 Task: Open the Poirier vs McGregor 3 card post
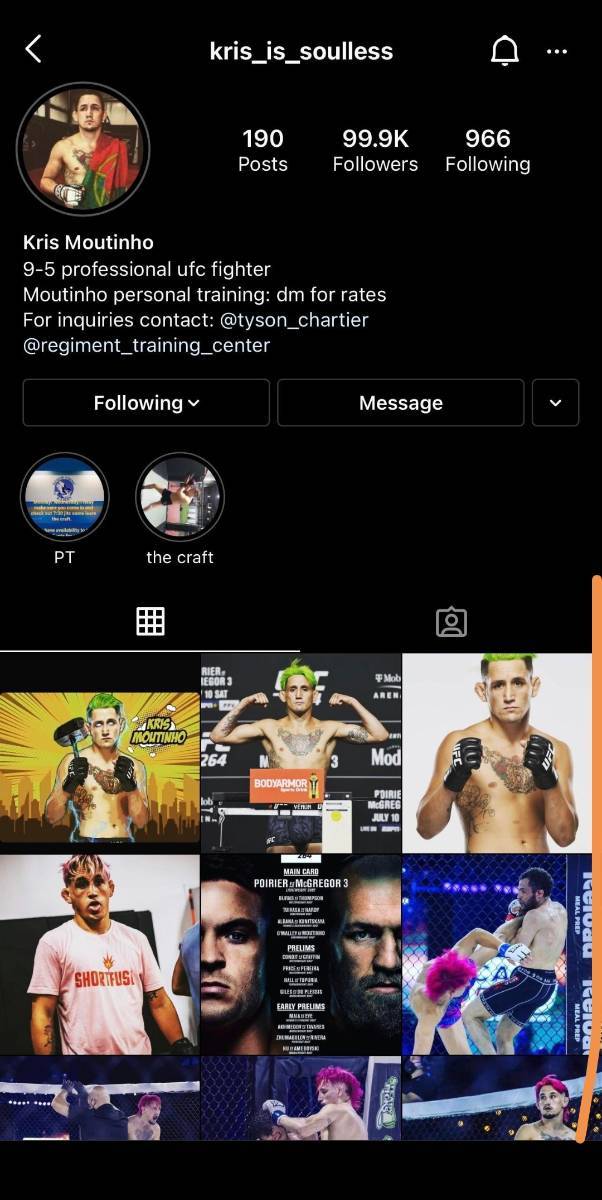coord(300,954)
